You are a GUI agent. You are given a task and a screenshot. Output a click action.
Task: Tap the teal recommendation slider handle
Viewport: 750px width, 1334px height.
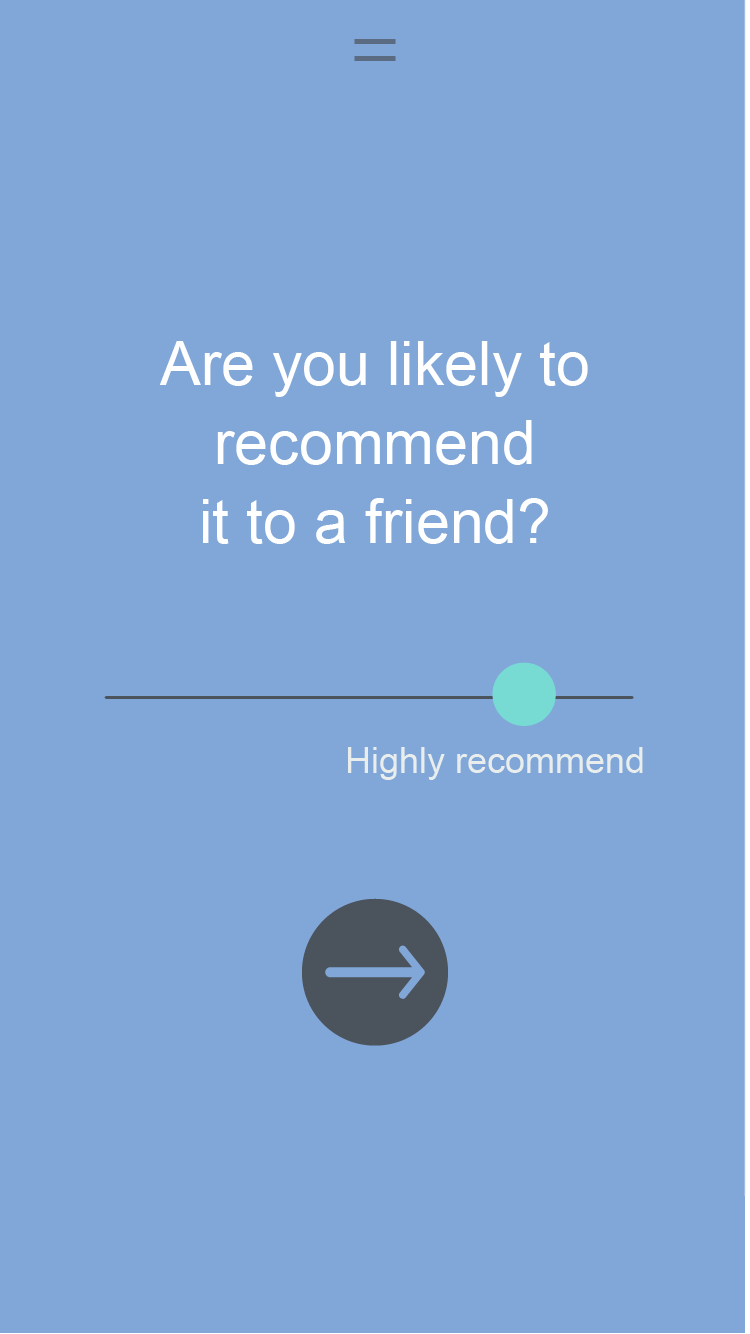click(524, 694)
